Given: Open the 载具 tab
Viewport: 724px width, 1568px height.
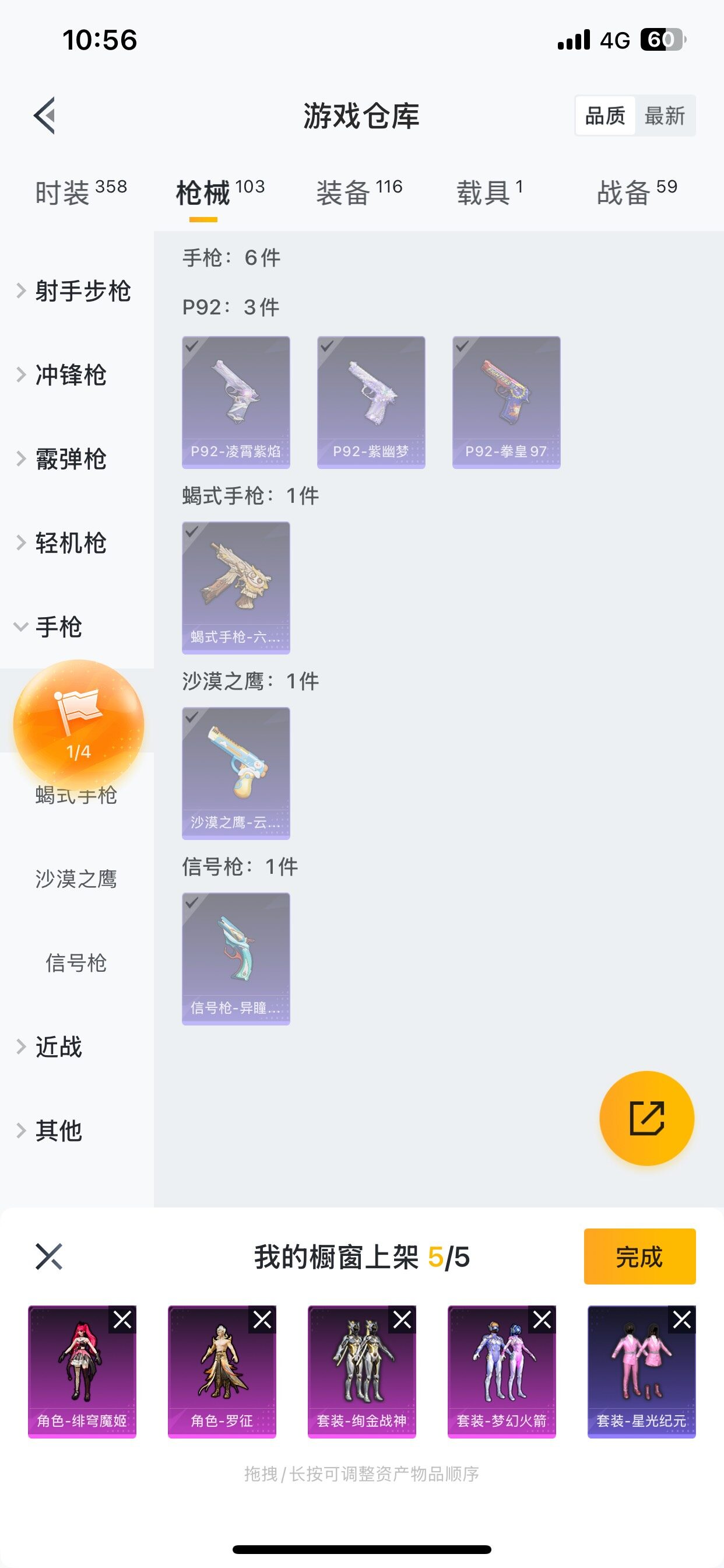Looking at the screenshot, I should [x=489, y=192].
